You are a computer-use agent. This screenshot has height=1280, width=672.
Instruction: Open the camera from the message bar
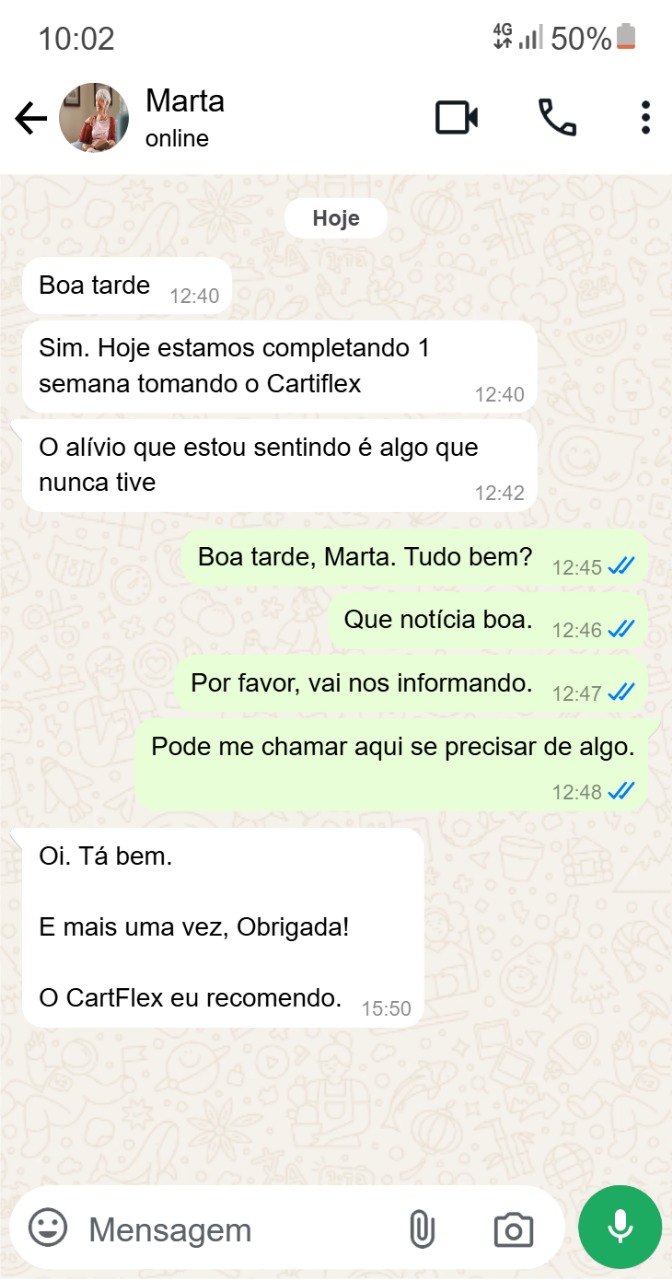[x=513, y=1229]
